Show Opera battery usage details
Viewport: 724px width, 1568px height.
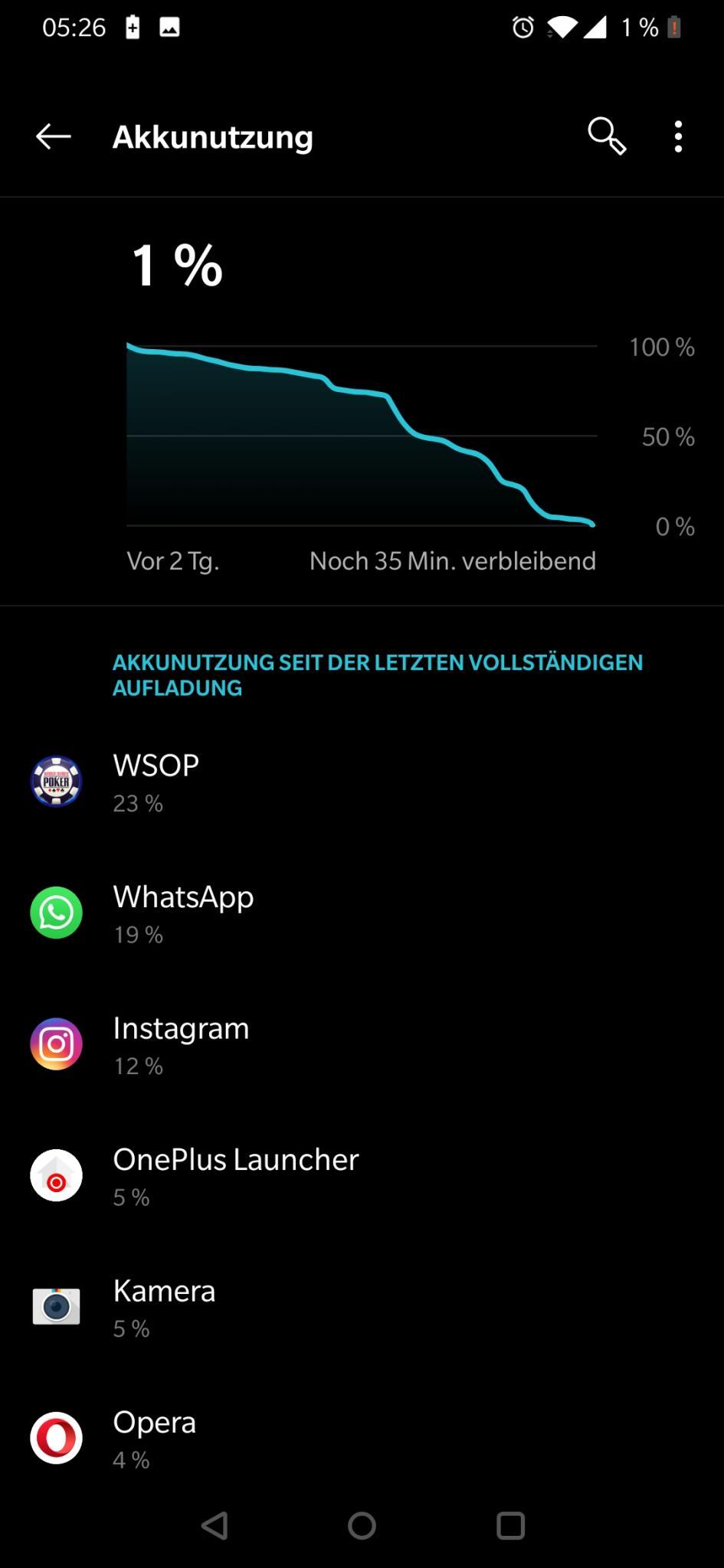point(362,1439)
